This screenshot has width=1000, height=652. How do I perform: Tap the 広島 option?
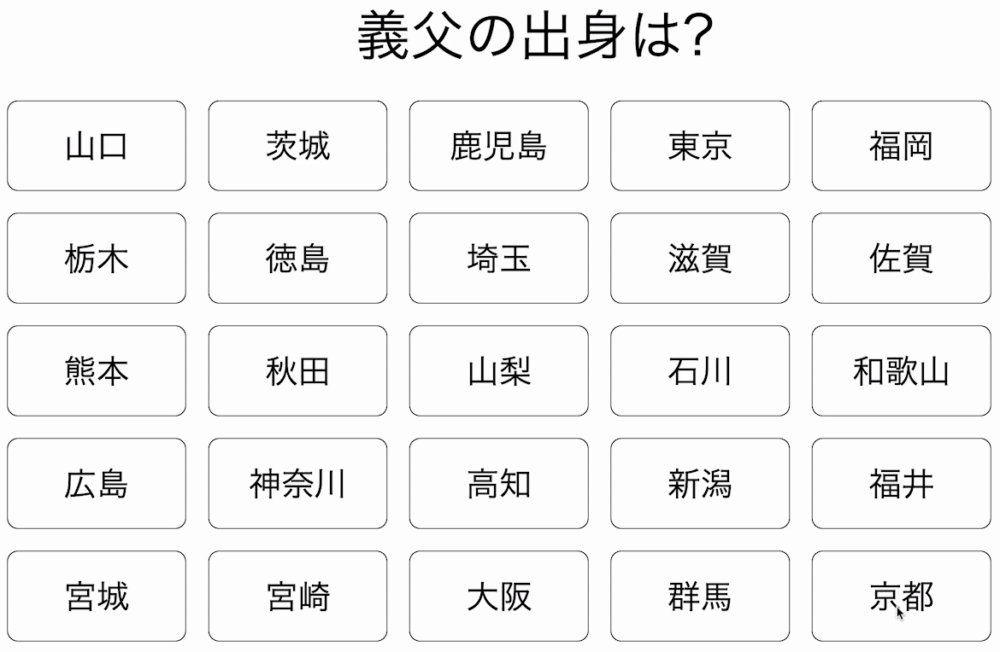[96, 484]
